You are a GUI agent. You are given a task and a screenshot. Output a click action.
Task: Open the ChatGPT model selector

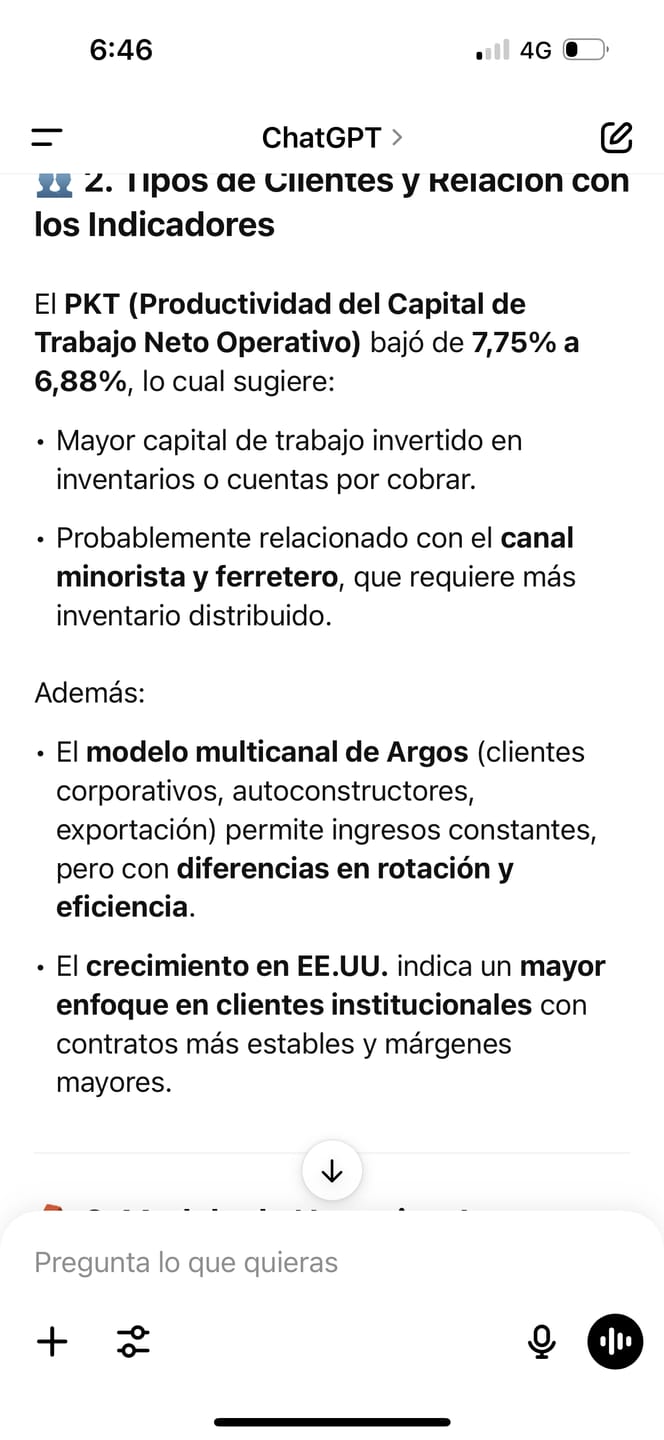[x=332, y=137]
